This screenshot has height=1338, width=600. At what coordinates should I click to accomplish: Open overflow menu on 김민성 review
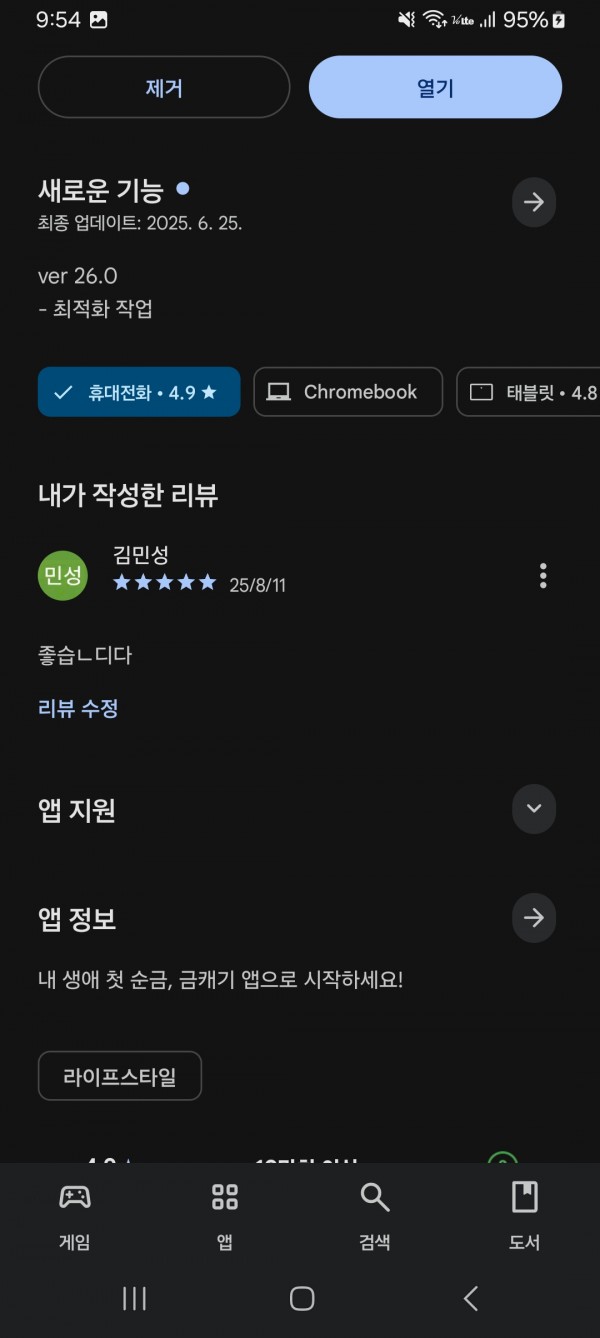click(543, 575)
